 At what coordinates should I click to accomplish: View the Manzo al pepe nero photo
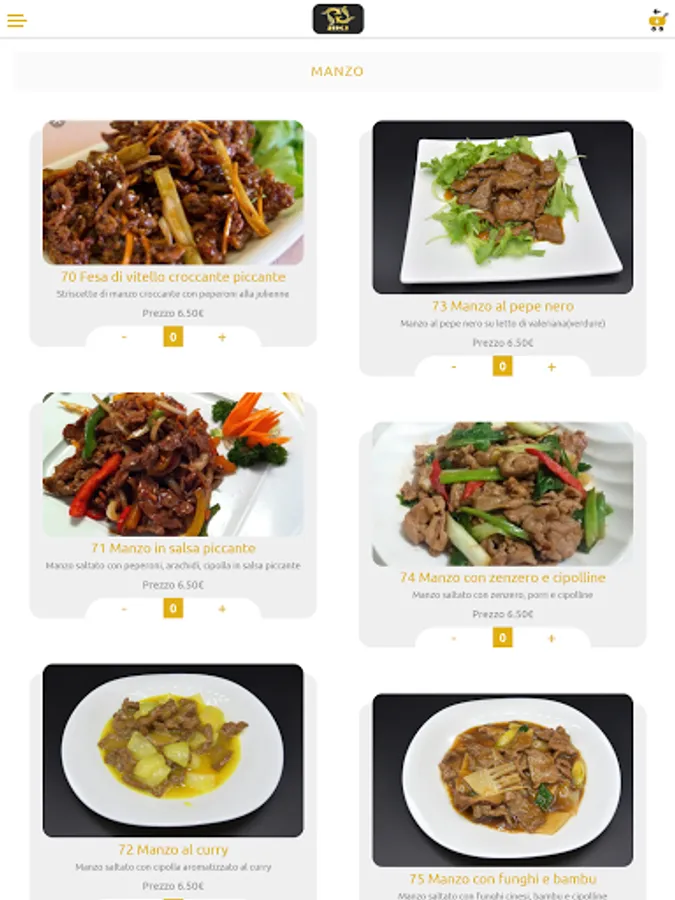[502, 207]
